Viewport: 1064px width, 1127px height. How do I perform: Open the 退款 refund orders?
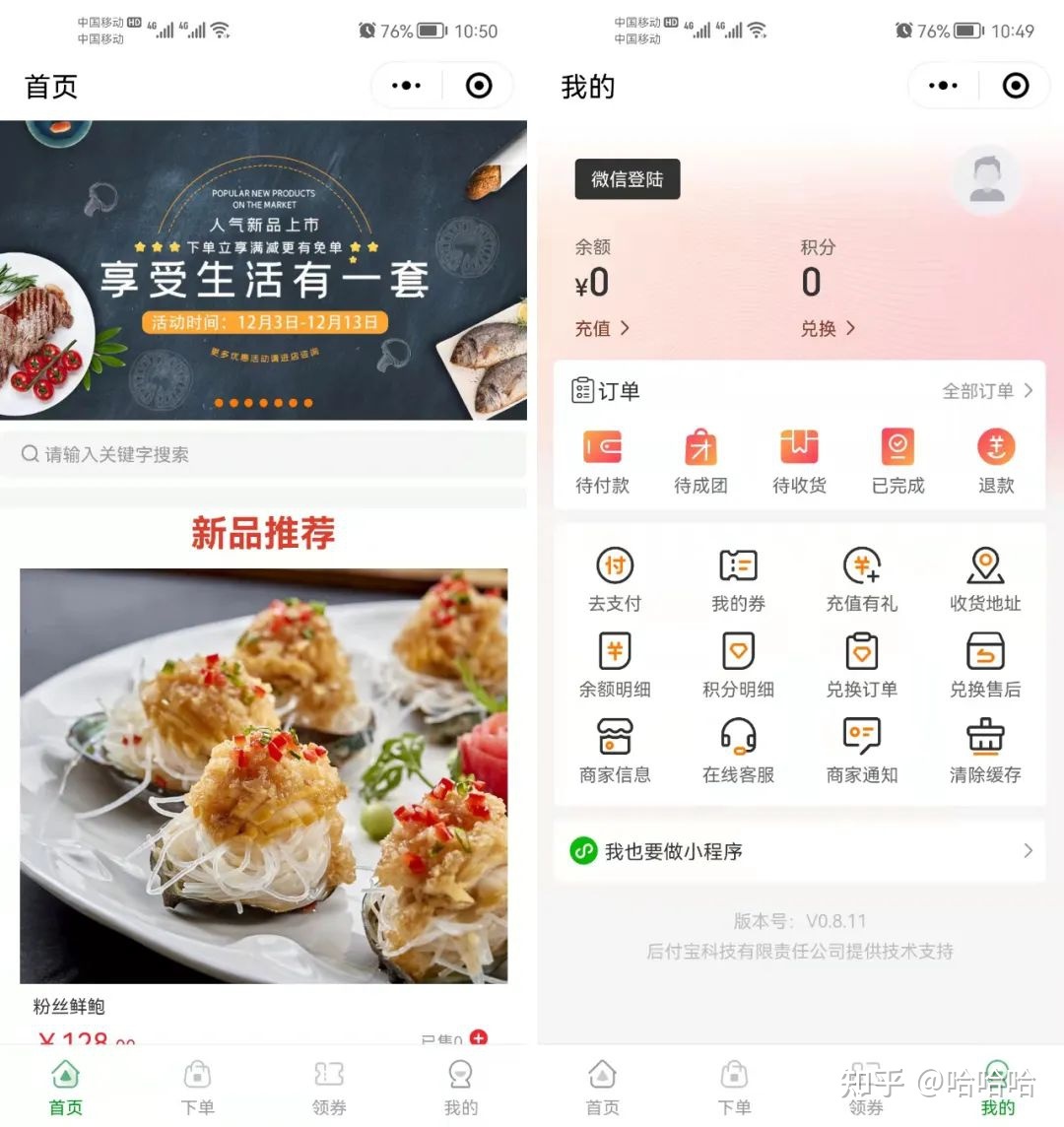[x=996, y=460]
